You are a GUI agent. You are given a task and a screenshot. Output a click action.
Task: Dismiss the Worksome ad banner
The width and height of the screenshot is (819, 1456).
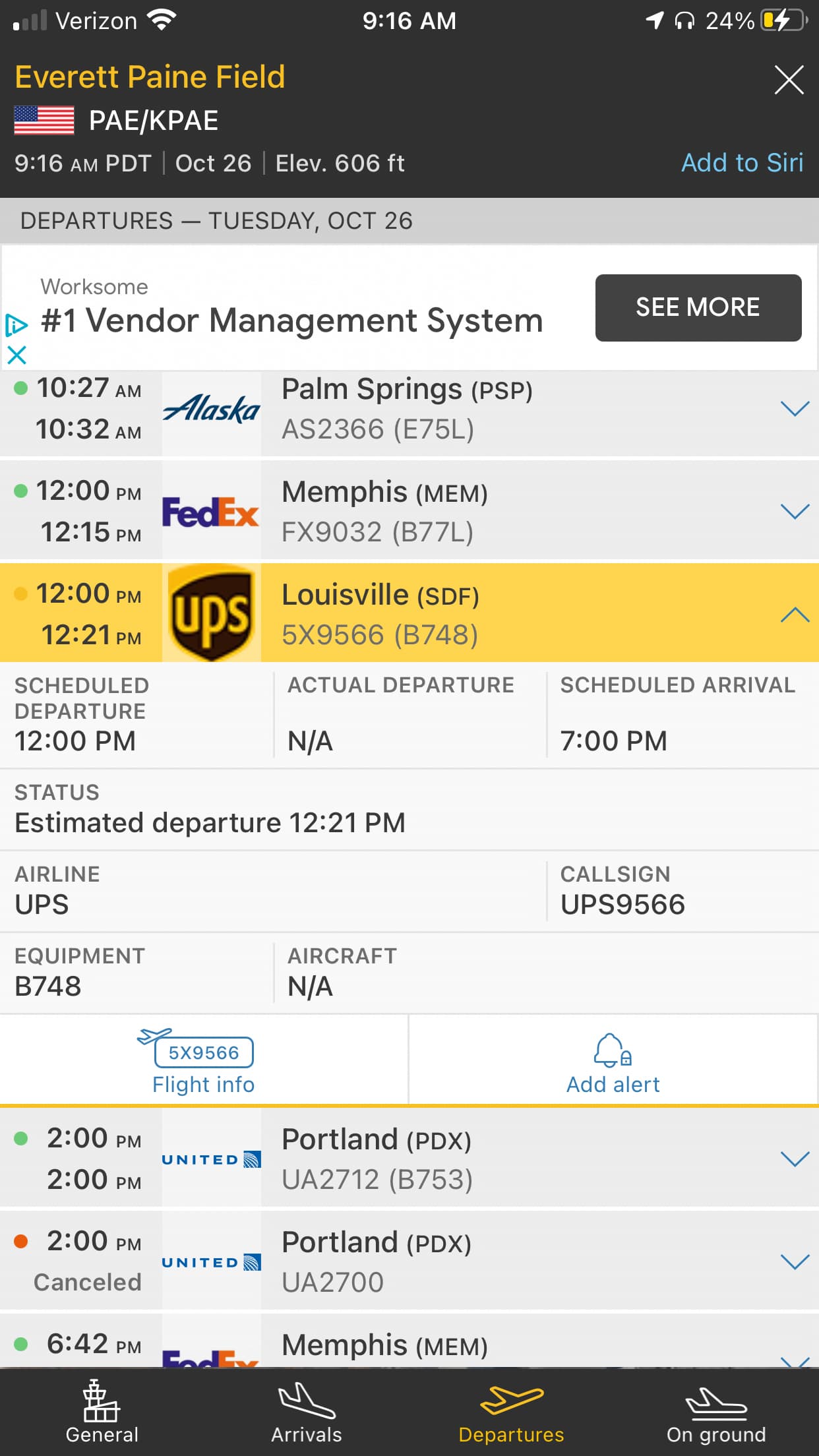16,355
